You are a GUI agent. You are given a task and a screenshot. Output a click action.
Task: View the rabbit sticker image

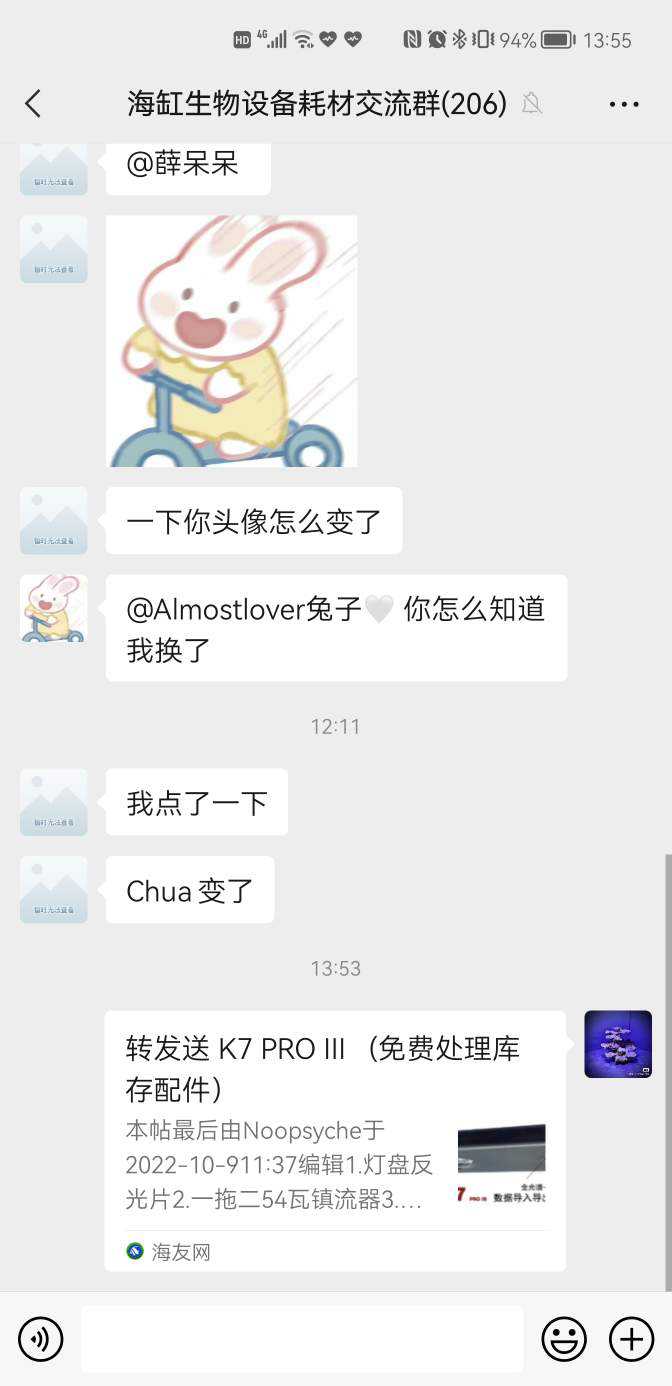pos(232,341)
